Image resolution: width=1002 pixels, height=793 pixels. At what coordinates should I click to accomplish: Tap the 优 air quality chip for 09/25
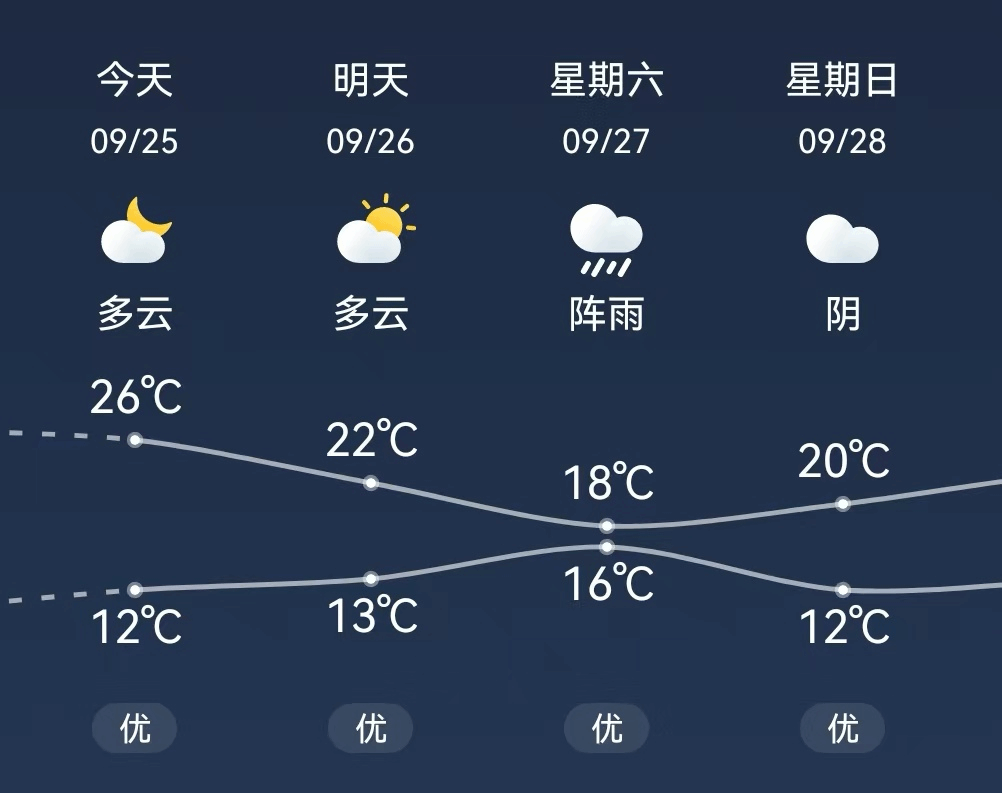(134, 728)
